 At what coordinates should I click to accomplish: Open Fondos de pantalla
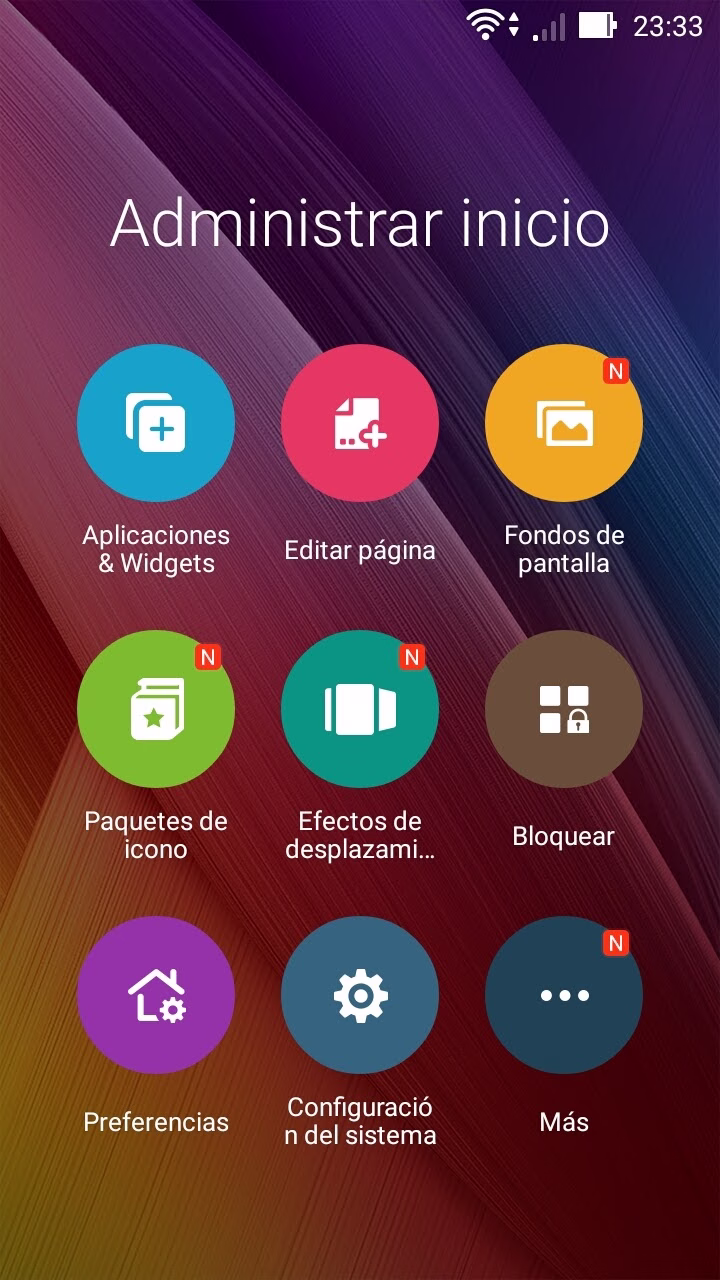[x=564, y=423]
